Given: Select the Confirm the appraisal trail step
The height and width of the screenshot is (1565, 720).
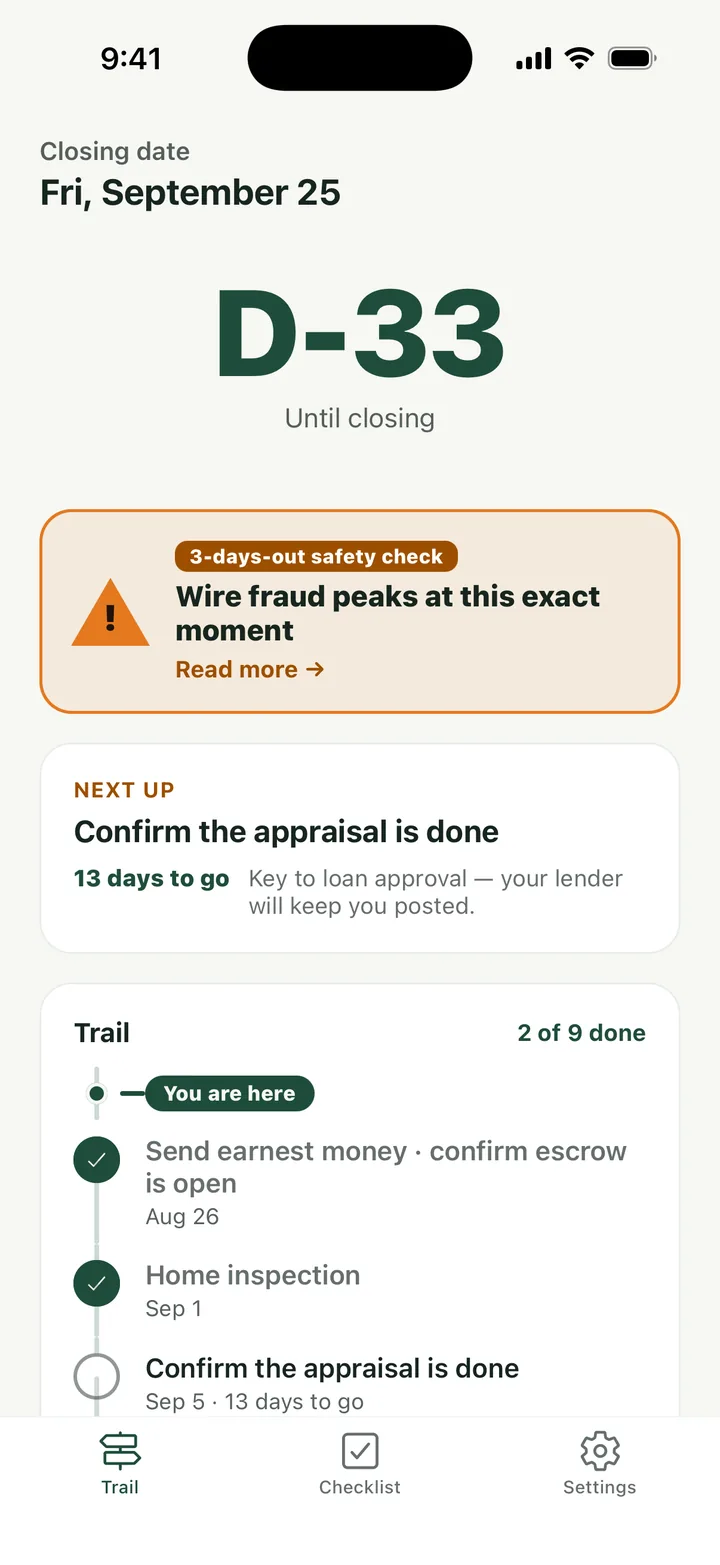Looking at the screenshot, I should click(360, 1384).
